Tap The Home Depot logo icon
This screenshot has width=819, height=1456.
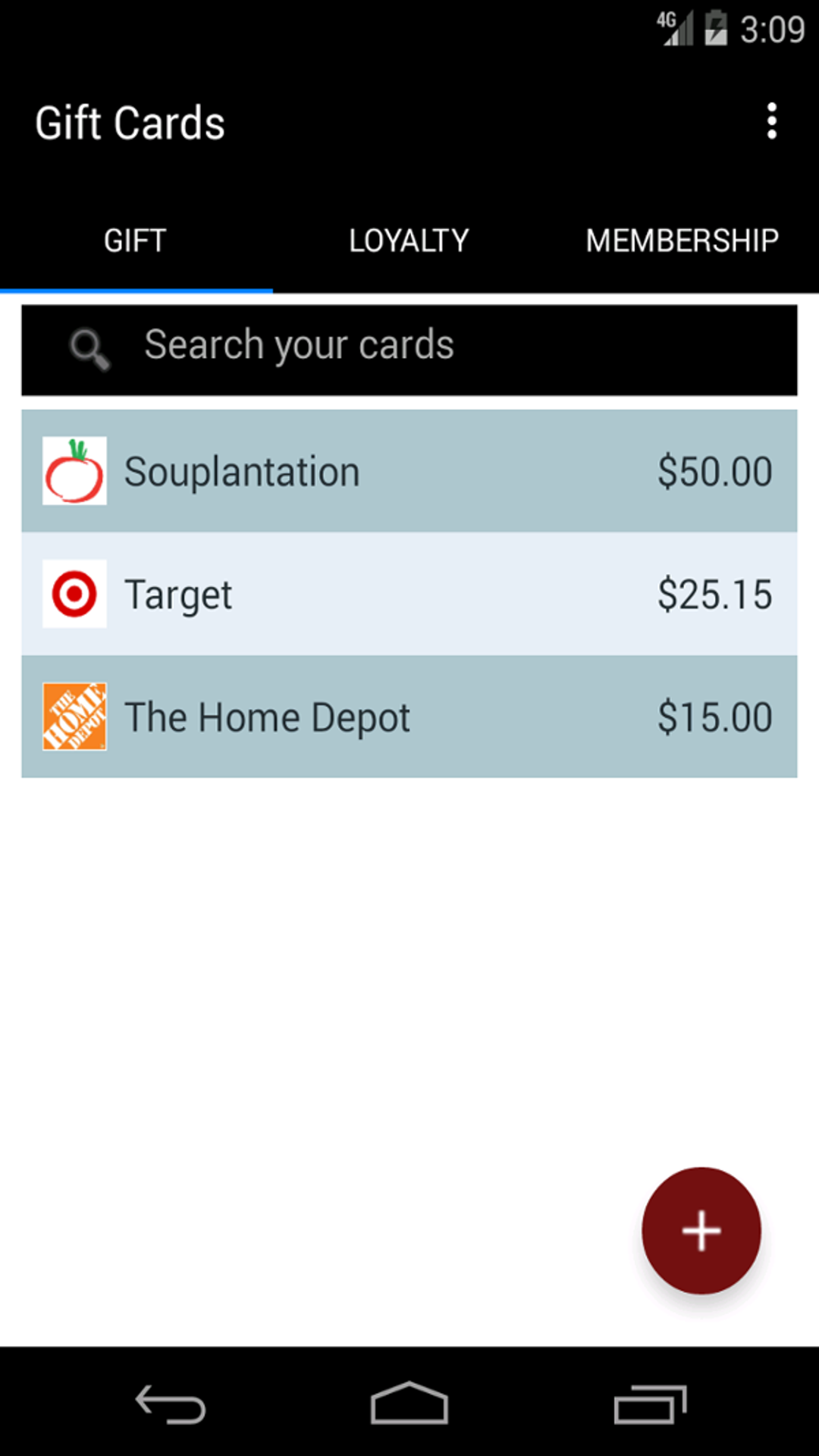pos(74,716)
